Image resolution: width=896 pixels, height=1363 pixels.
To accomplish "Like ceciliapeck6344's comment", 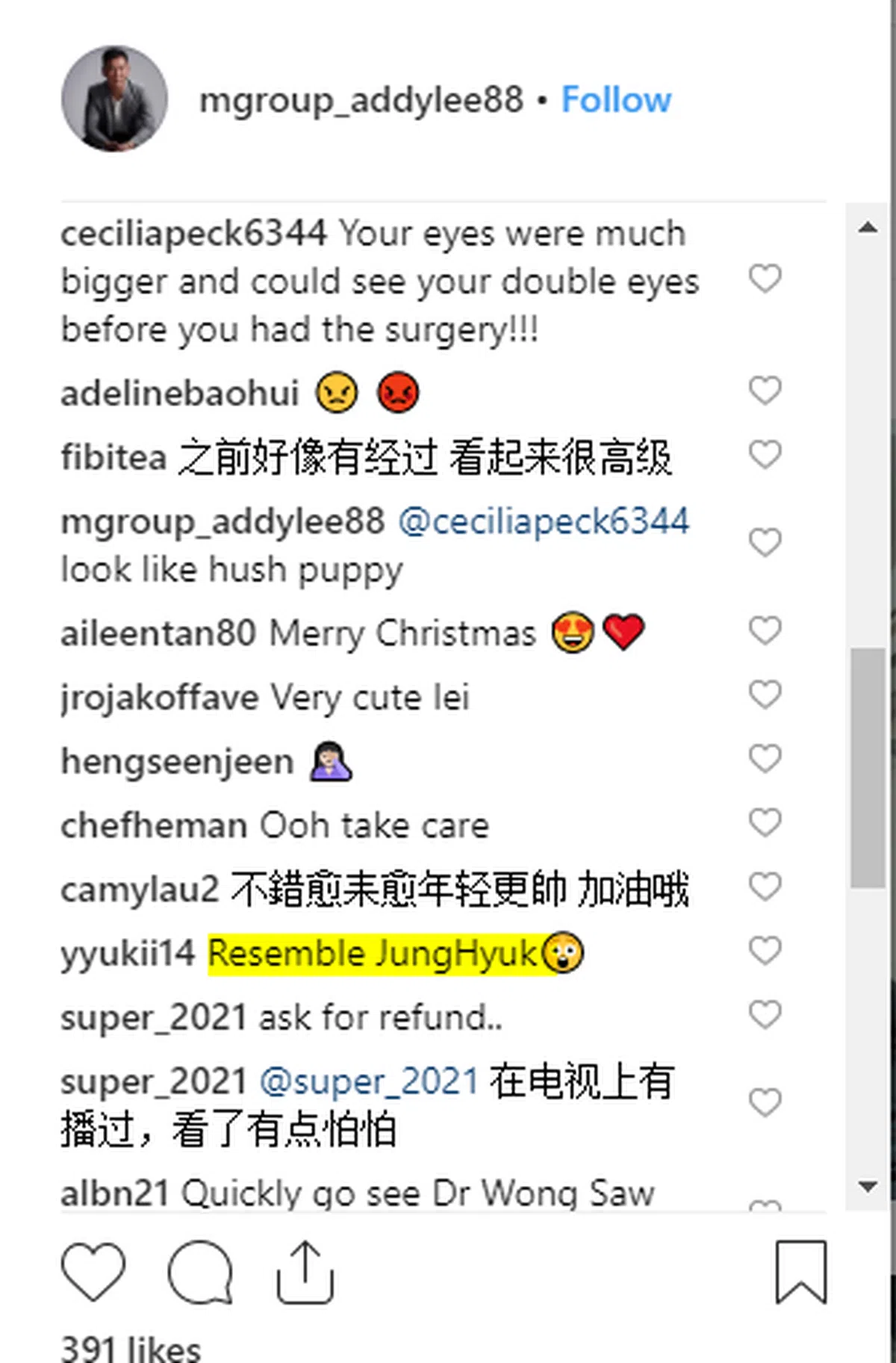I will pyautogui.click(x=765, y=279).
